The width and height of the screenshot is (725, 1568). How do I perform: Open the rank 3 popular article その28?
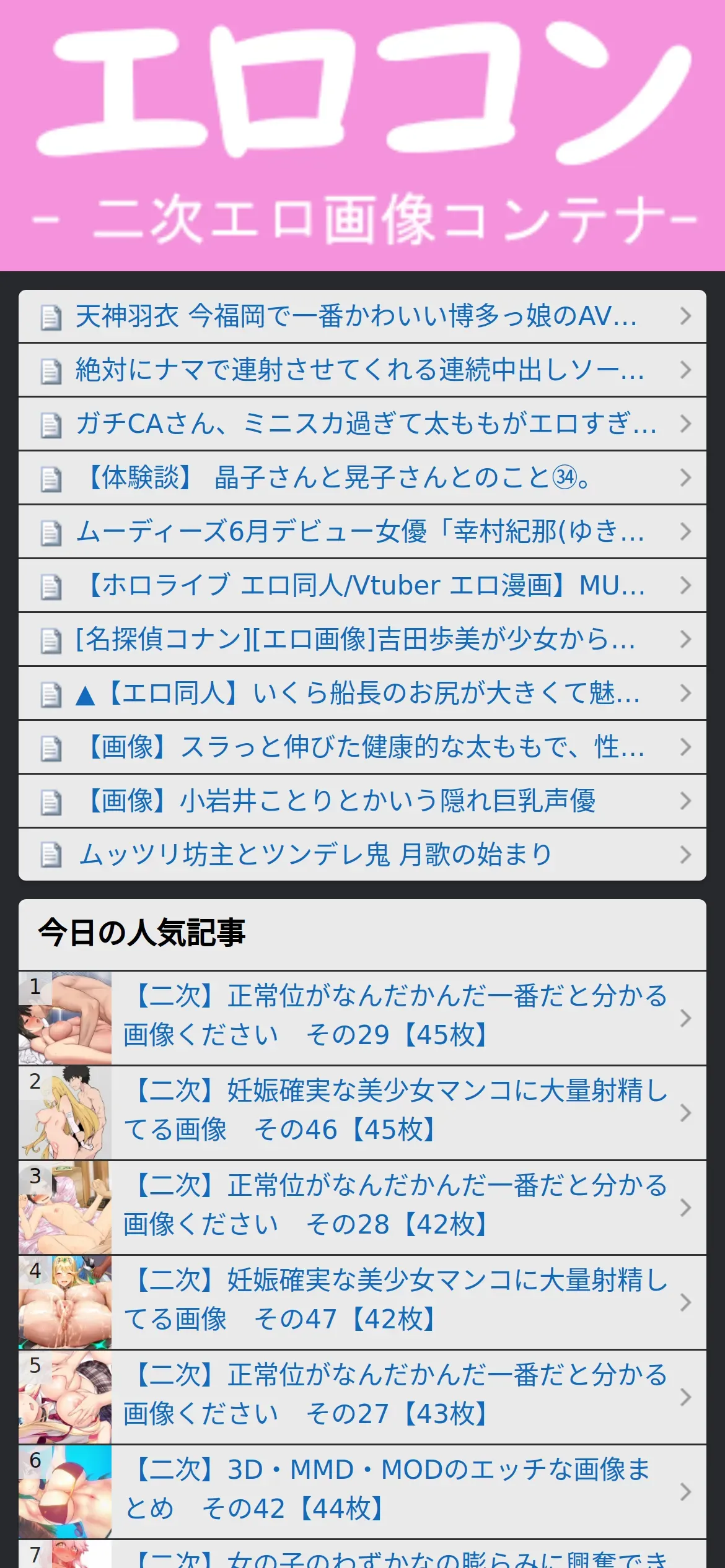362,1208
